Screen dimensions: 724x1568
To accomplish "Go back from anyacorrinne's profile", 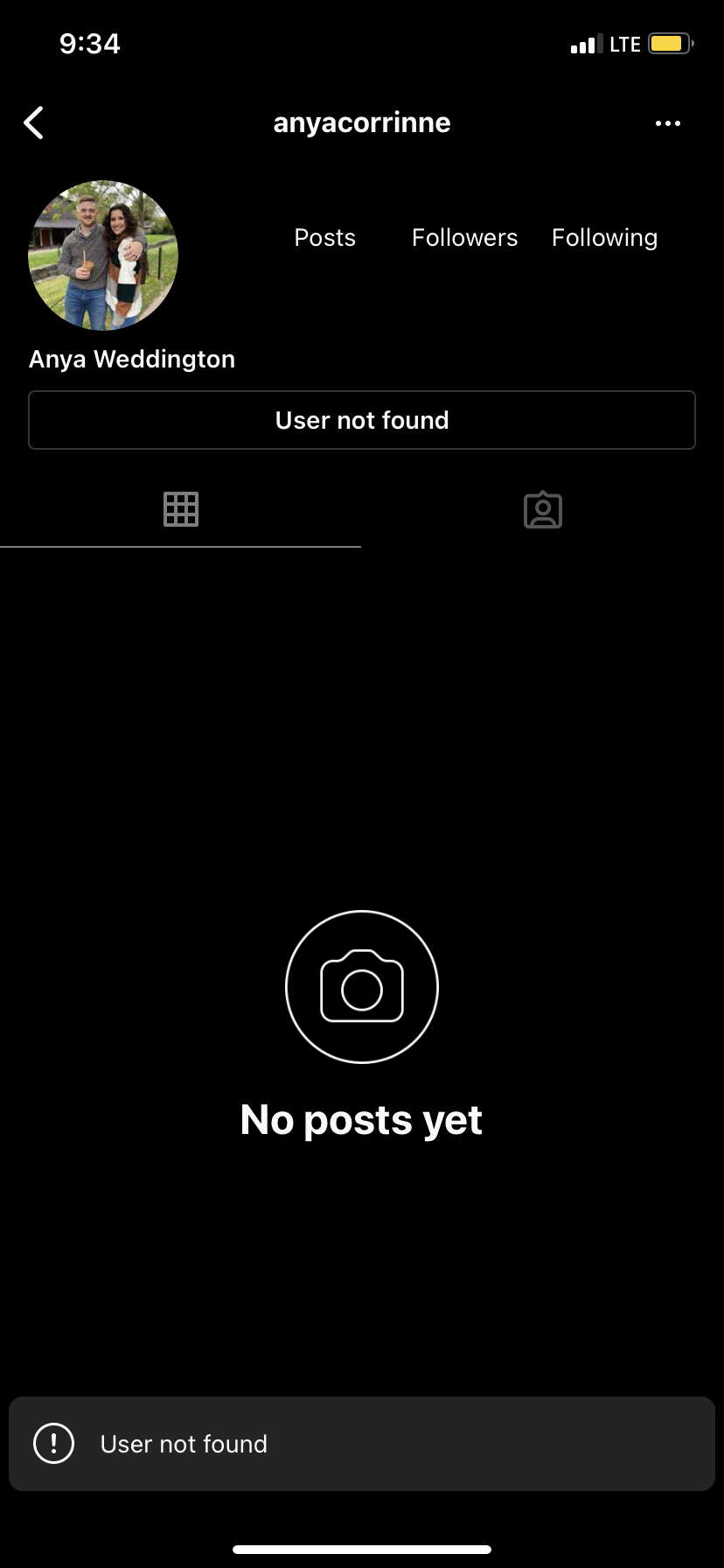I will click(x=34, y=123).
